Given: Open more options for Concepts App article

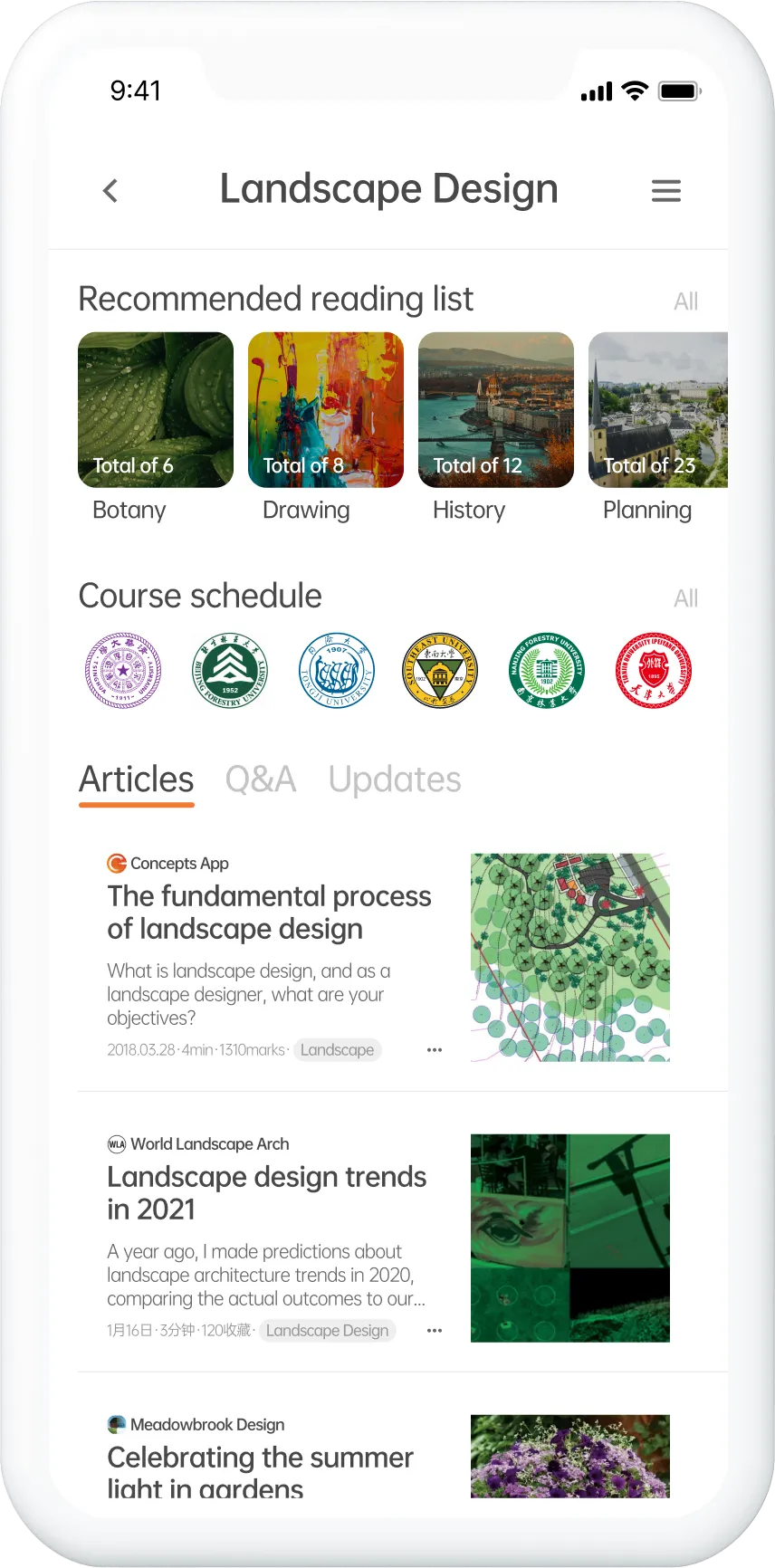Looking at the screenshot, I should click(x=435, y=1050).
